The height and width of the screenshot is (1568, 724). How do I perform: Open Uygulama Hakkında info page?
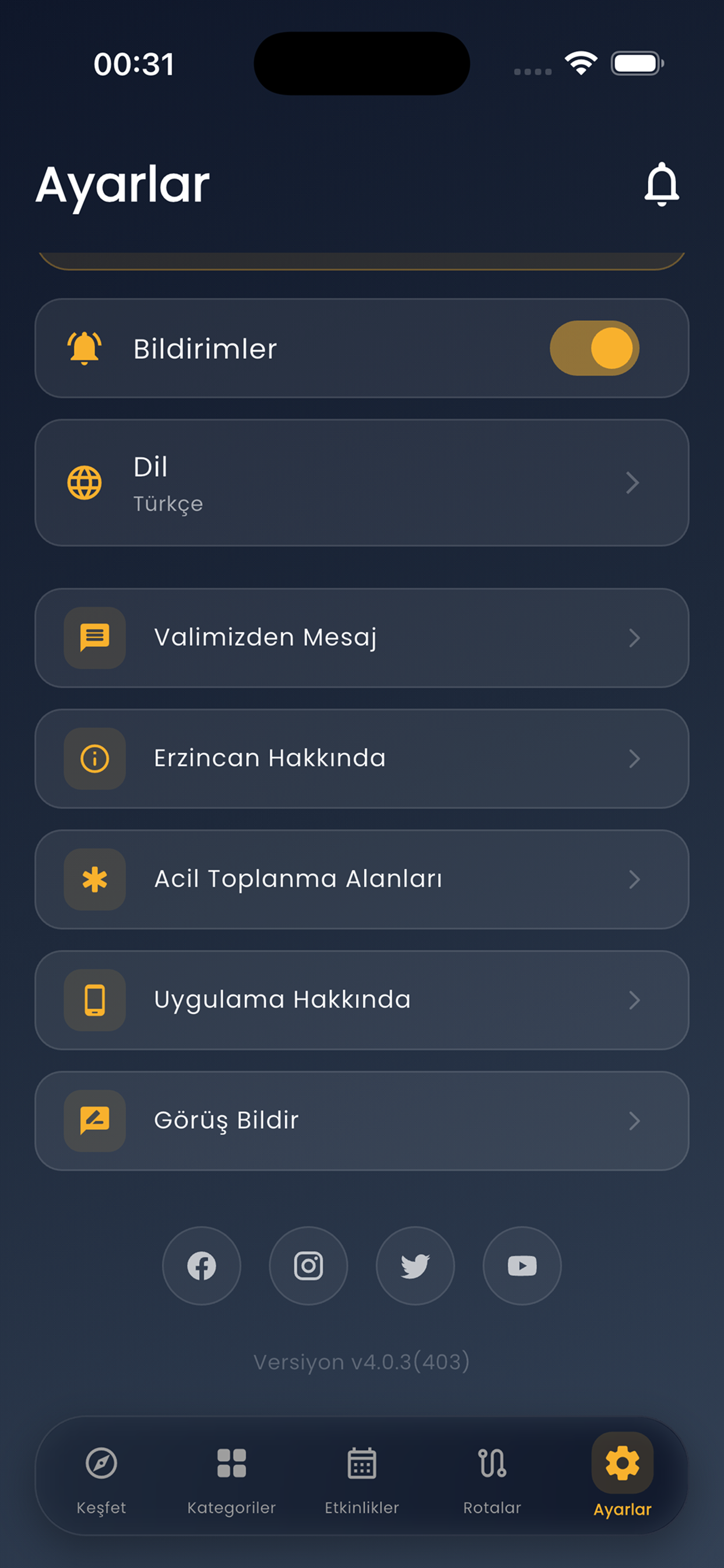(x=361, y=999)
